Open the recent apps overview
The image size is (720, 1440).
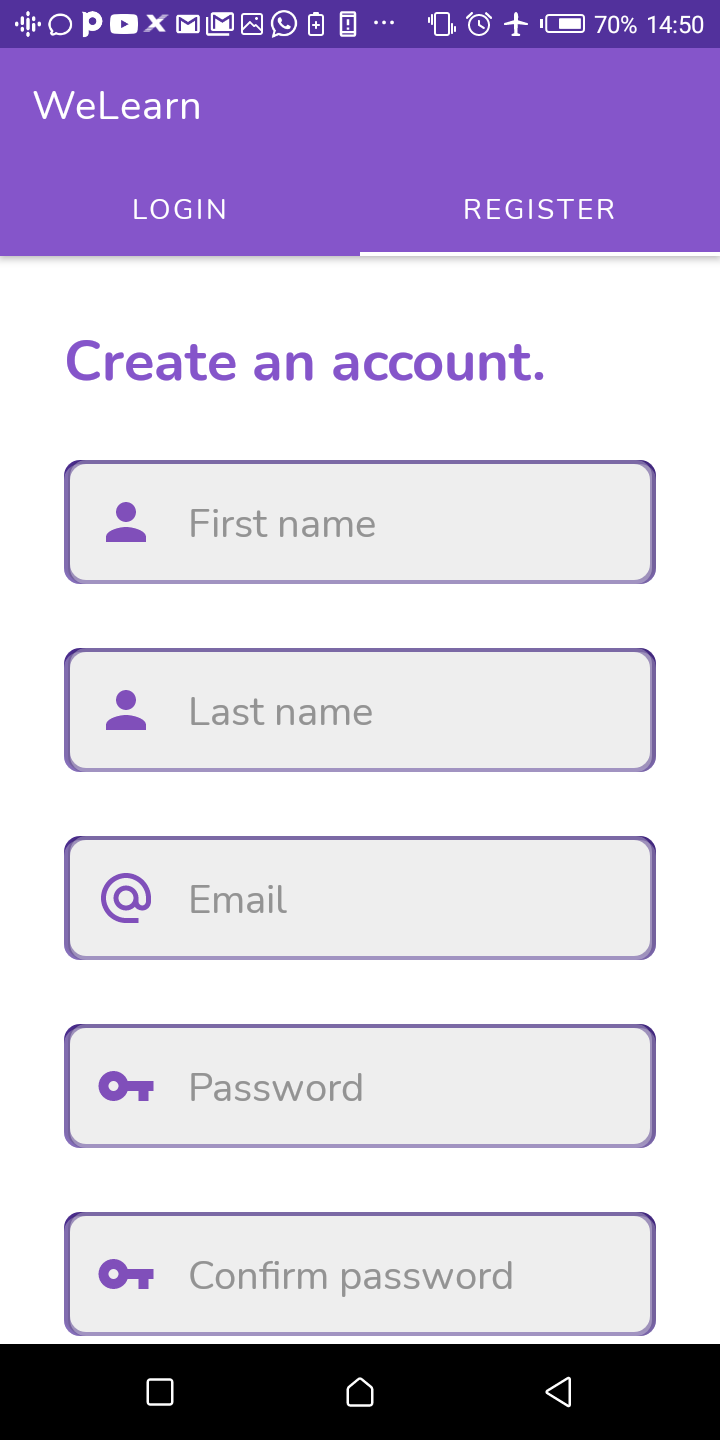tap(160, 1392)
